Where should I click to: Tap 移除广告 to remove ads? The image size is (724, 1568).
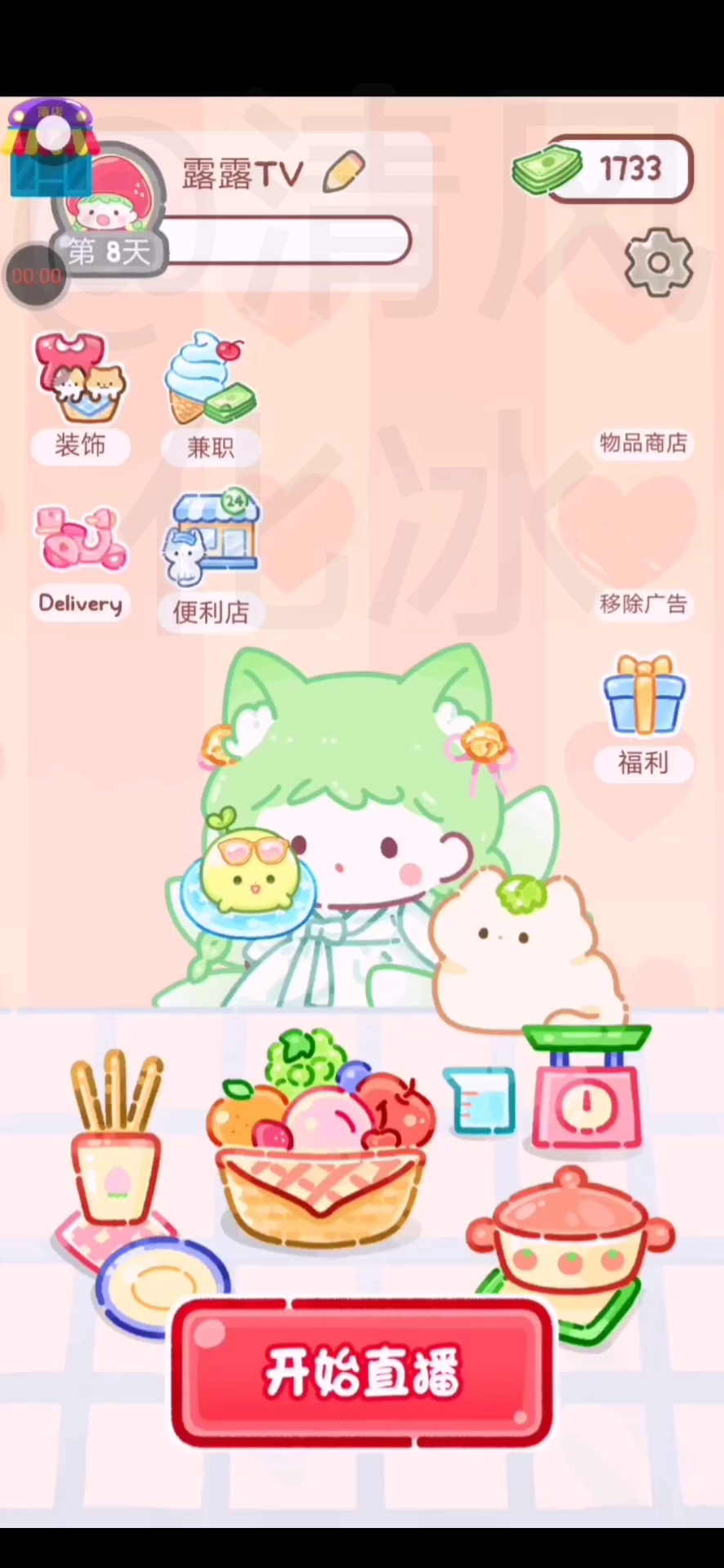pos(643,604)
